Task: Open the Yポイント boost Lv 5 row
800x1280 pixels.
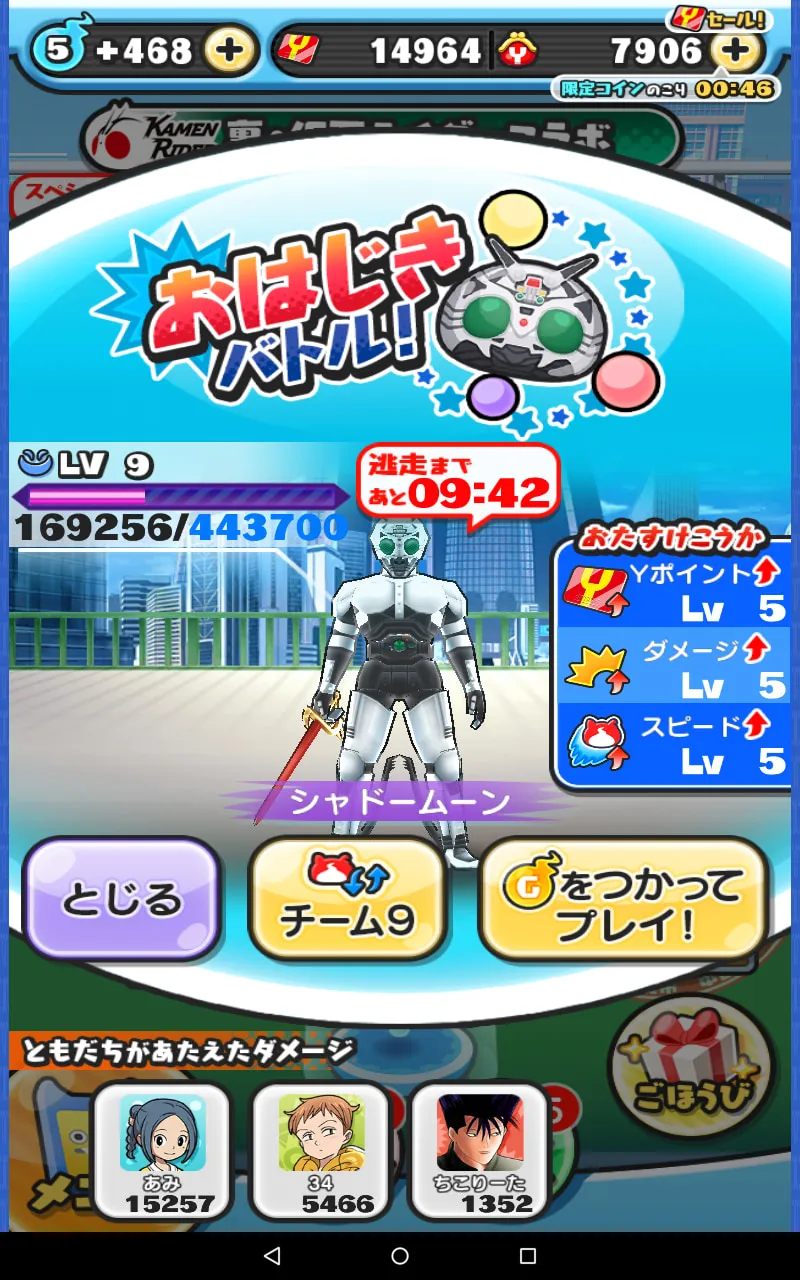Action: (x=674, y=590)
